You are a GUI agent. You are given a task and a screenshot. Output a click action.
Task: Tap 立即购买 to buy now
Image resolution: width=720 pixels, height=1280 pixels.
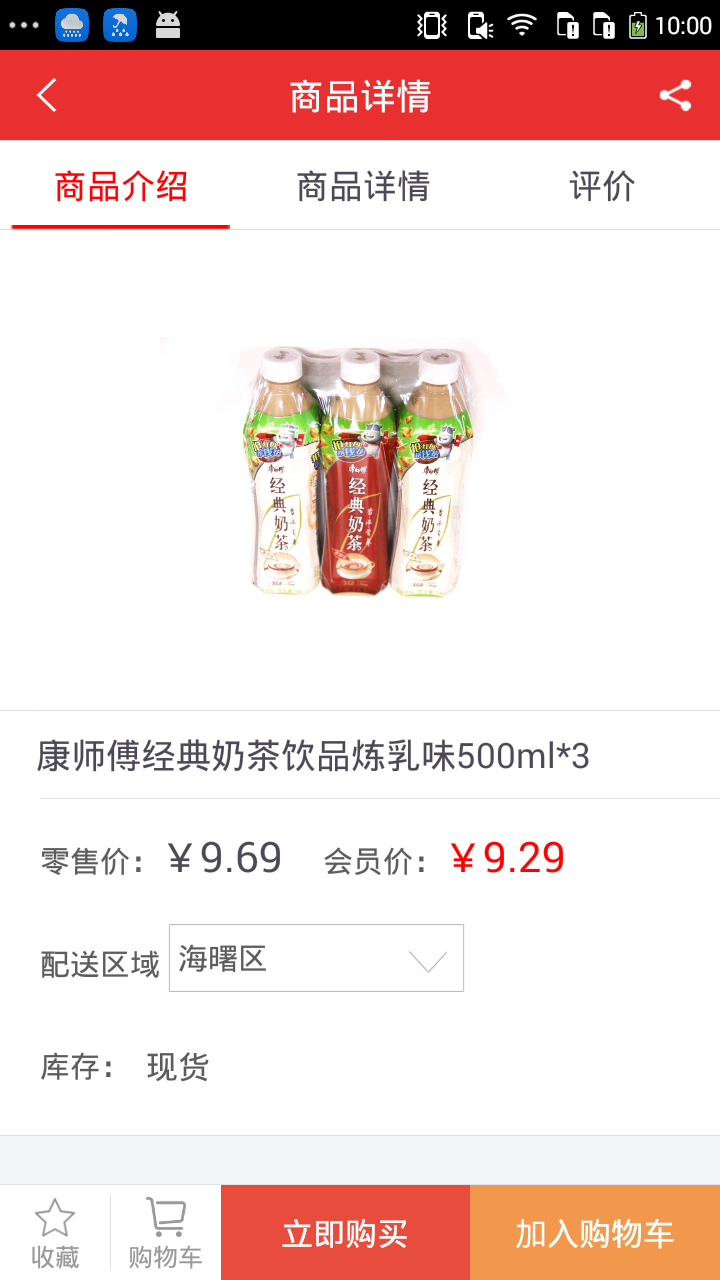(345, 1234)
